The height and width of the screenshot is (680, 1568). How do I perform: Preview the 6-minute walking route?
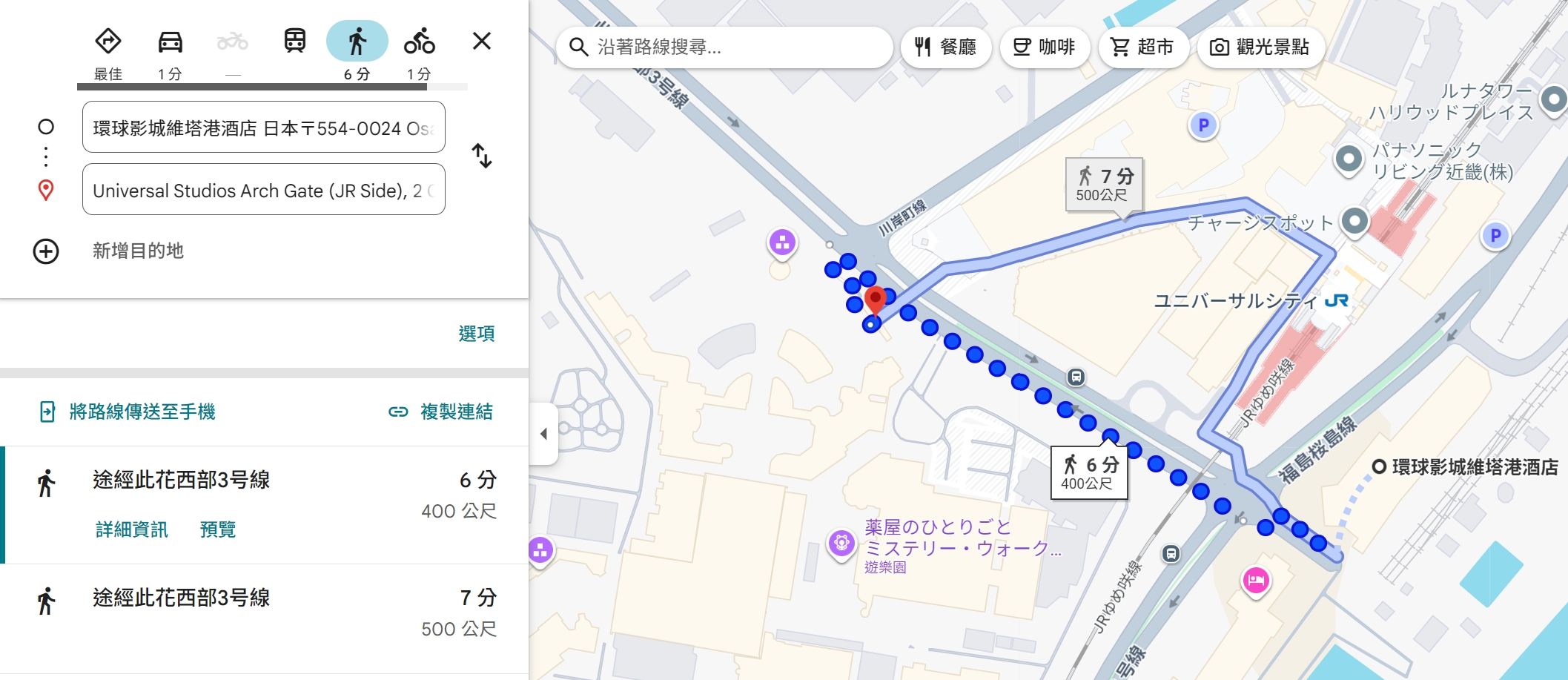218,529
